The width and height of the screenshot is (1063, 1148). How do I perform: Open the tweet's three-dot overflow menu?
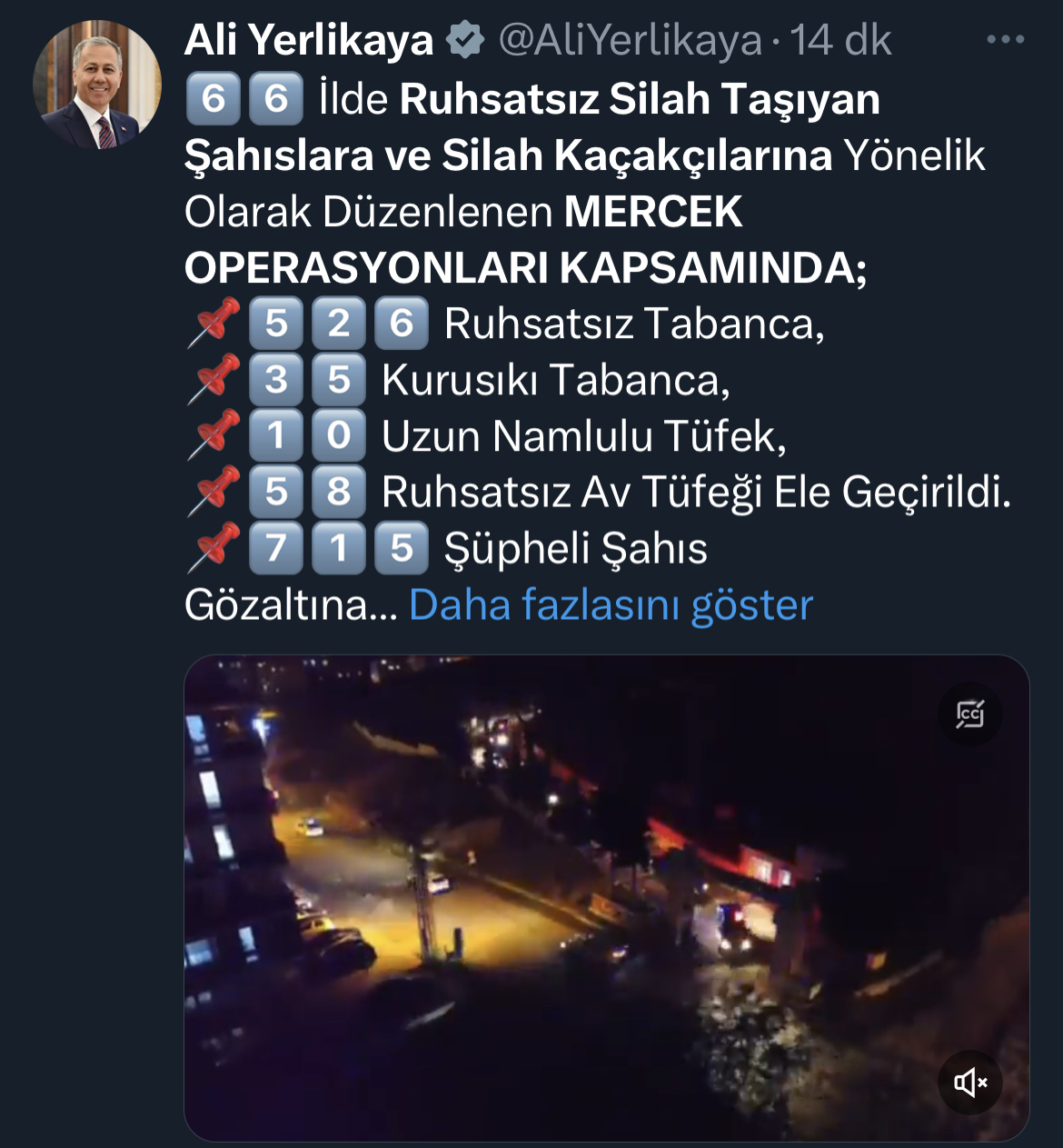(x=1005, y=40)
